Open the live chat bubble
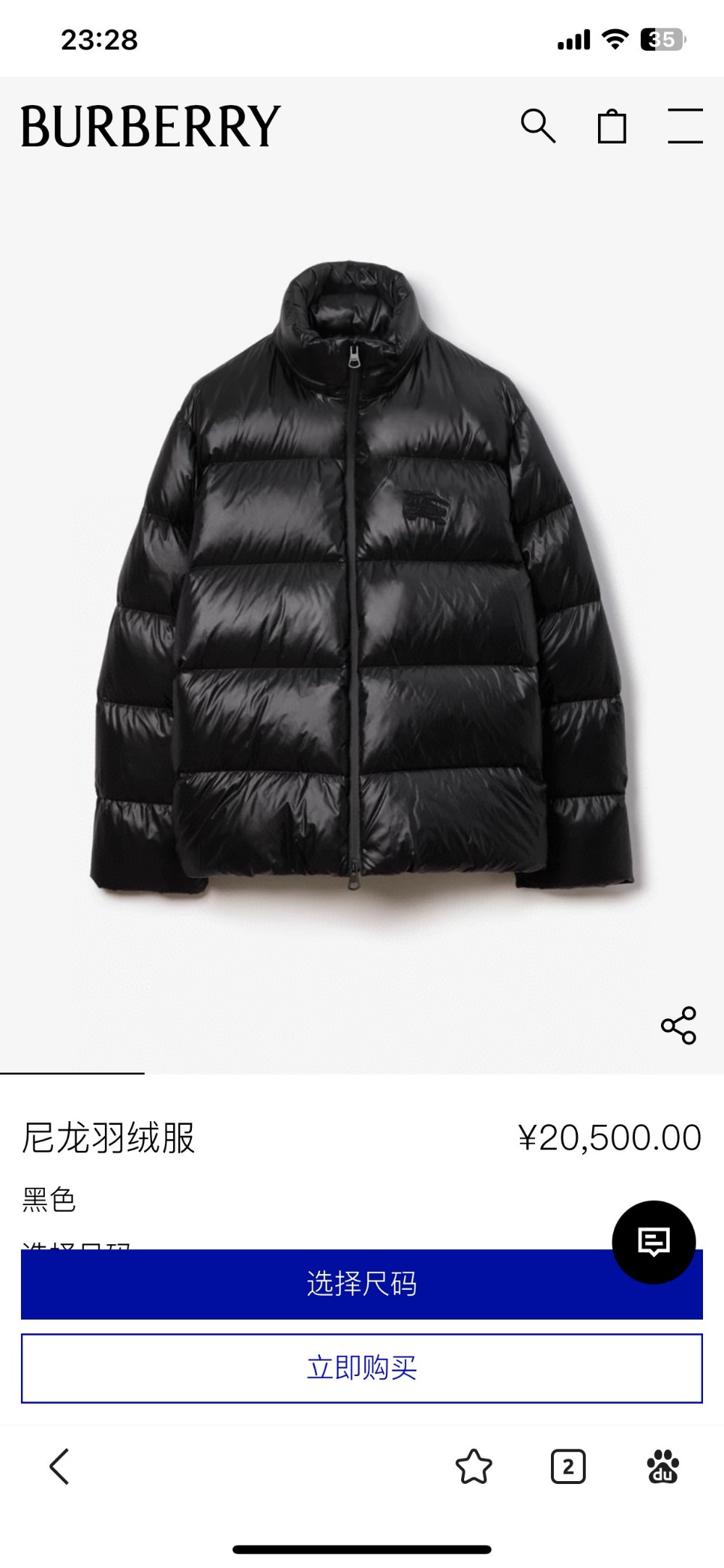The height and width of the screenshot is (1568, 724). [654, 1242]
